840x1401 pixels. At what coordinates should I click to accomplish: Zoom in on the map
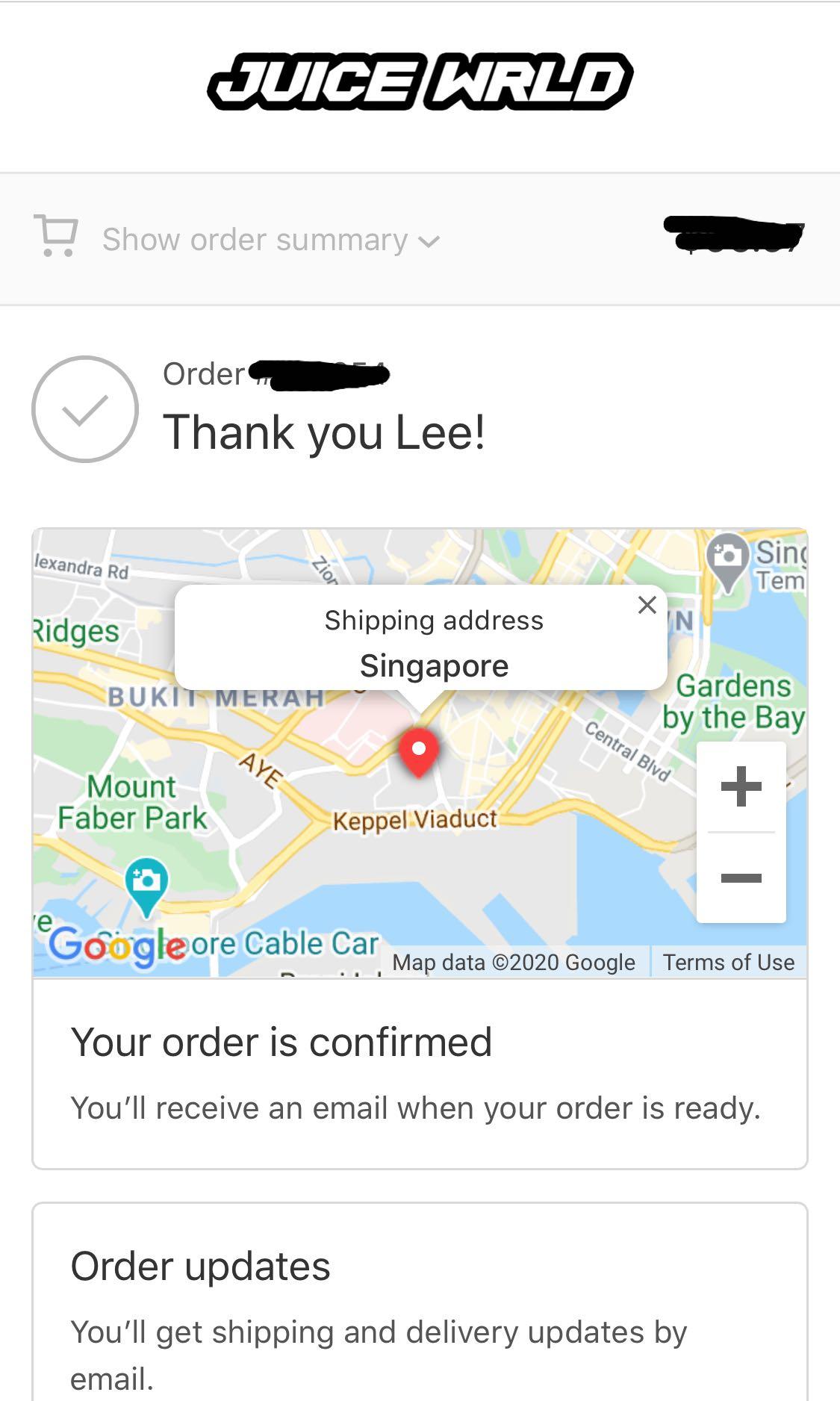coord(741,786)
